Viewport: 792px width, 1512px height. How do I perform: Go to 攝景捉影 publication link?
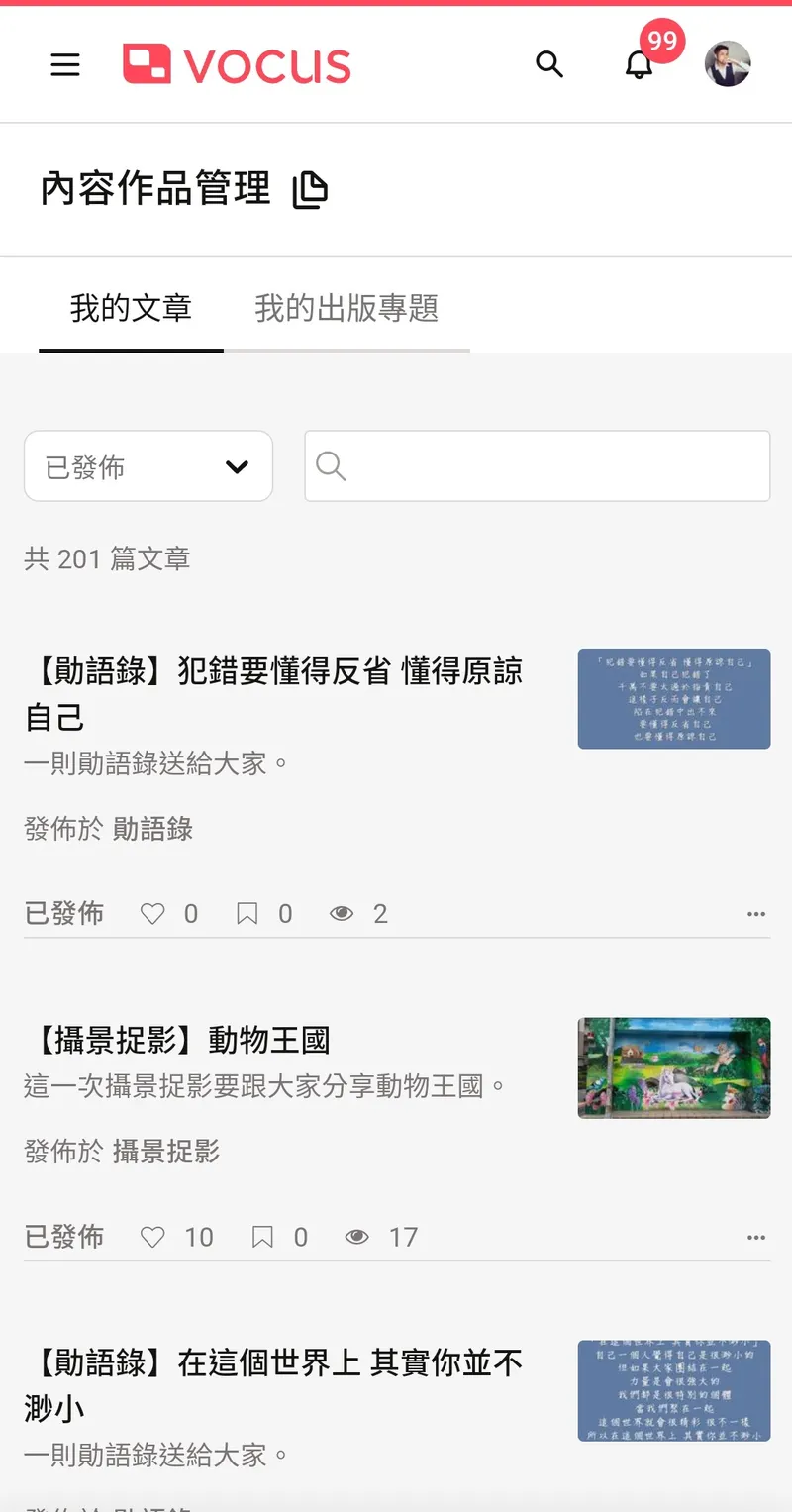pyautogui.click(x=165, y=1152)
